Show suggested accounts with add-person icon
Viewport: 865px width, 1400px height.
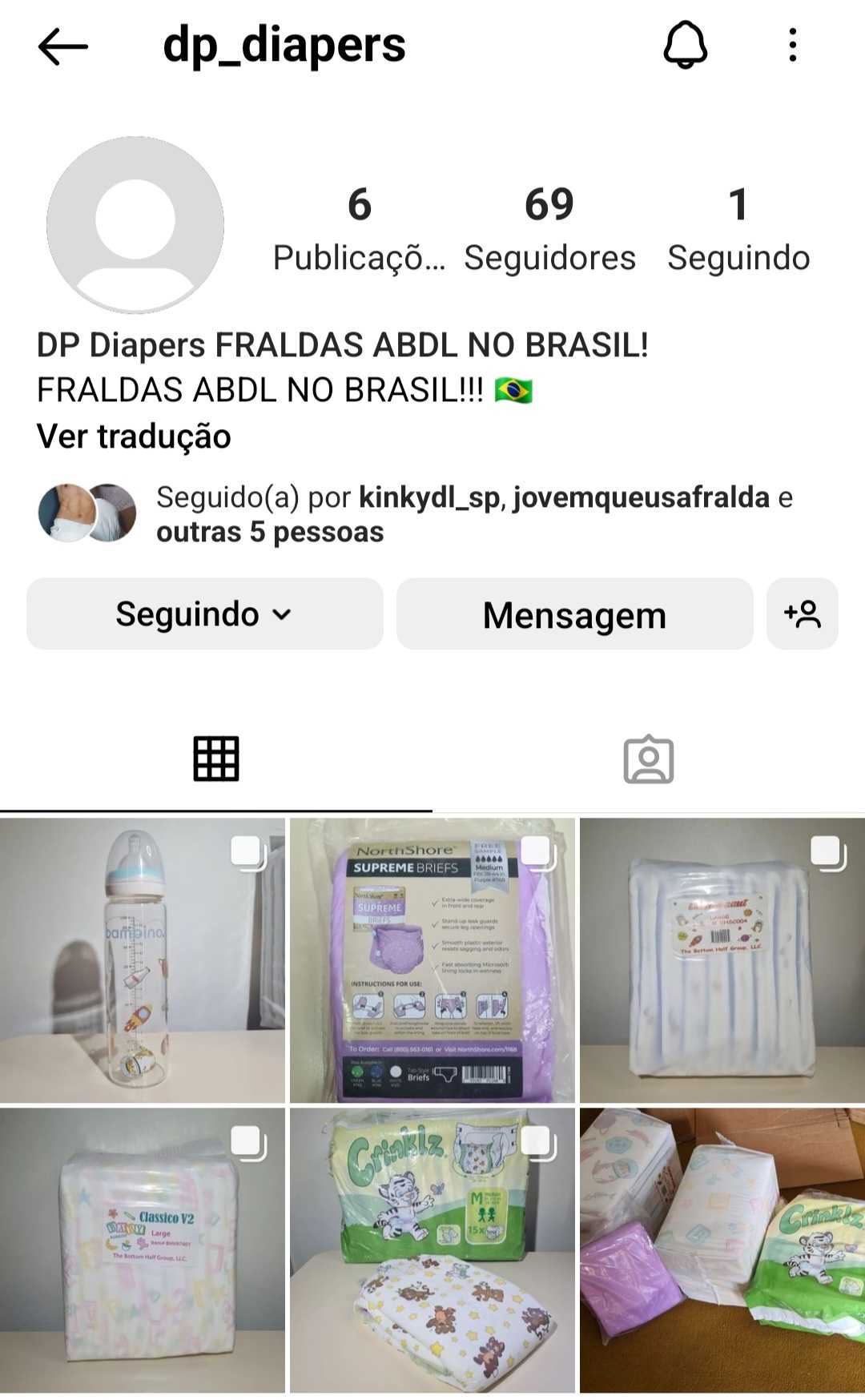point(802,614)
